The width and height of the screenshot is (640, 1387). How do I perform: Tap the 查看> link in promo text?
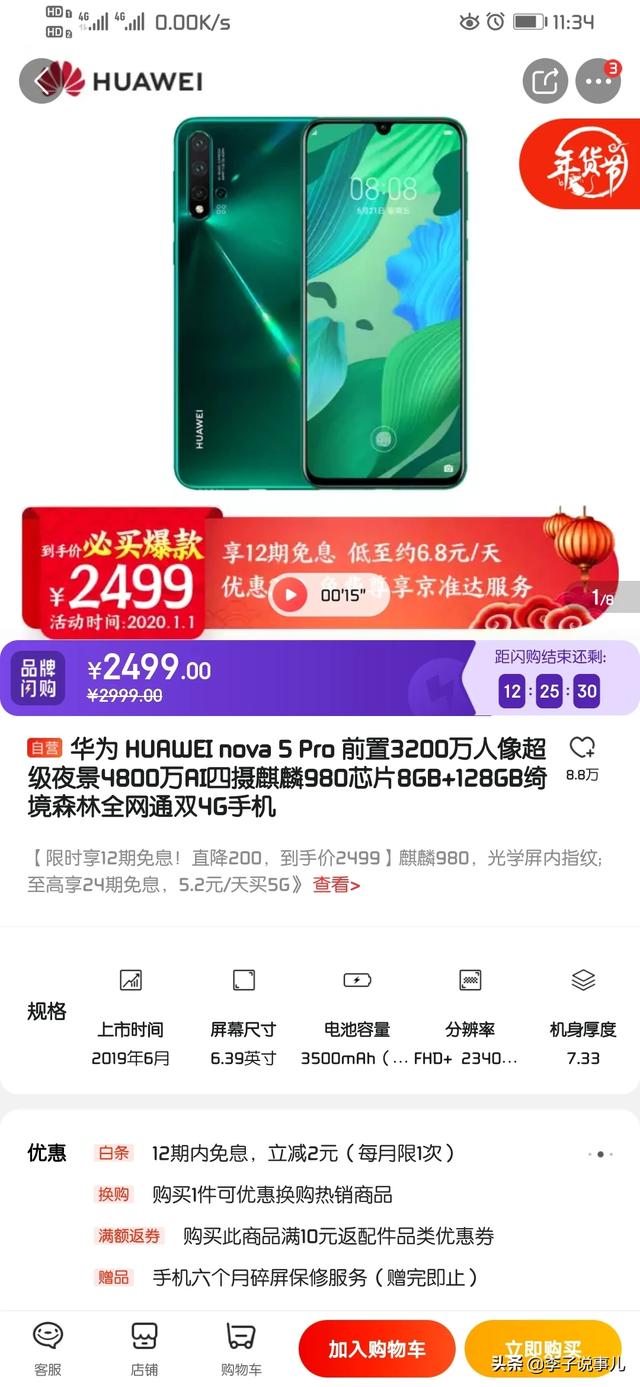[x=336, y=885]
